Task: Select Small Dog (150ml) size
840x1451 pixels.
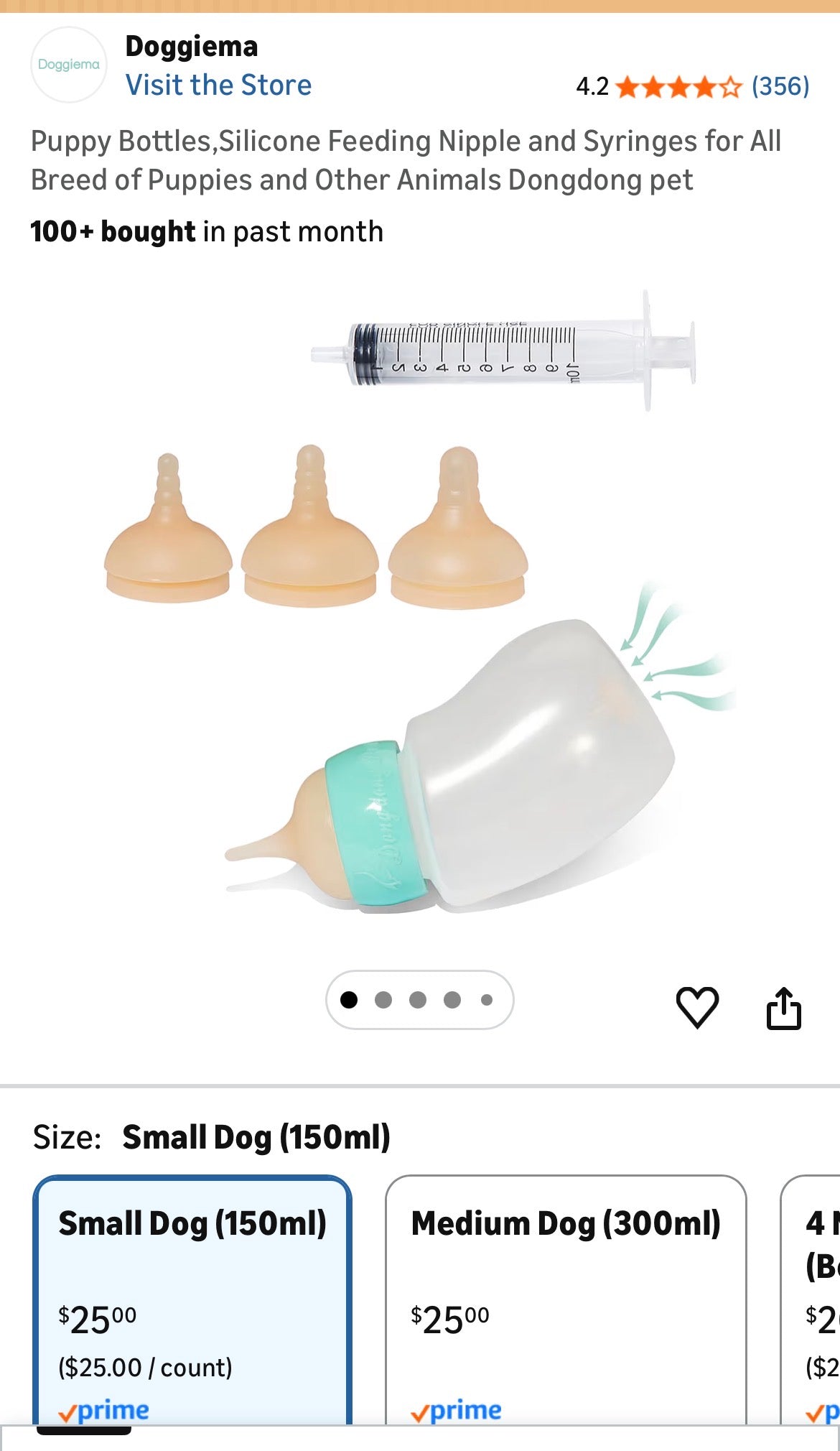Action: [x=192, y=1299]
